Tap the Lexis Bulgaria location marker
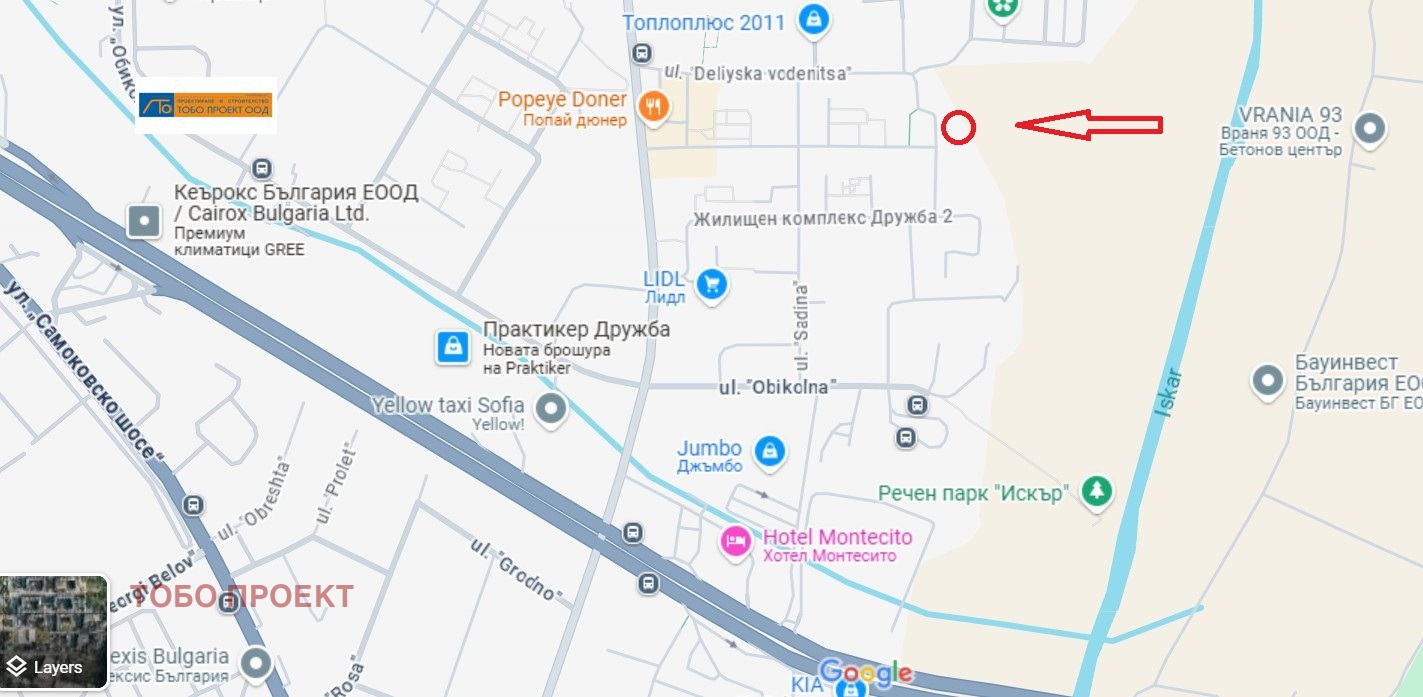 [259, 663]
